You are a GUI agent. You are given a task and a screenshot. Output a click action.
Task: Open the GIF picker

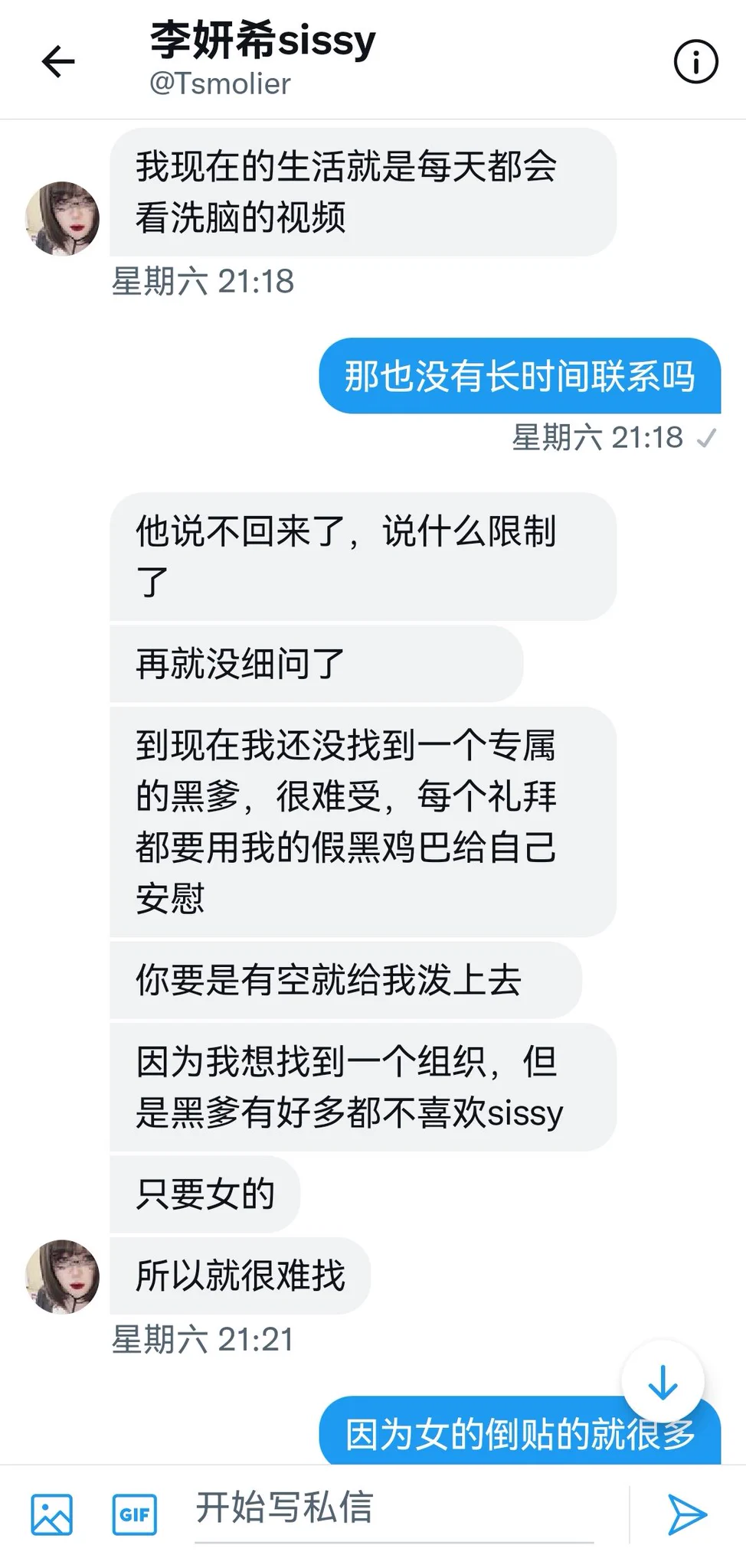135,1514
